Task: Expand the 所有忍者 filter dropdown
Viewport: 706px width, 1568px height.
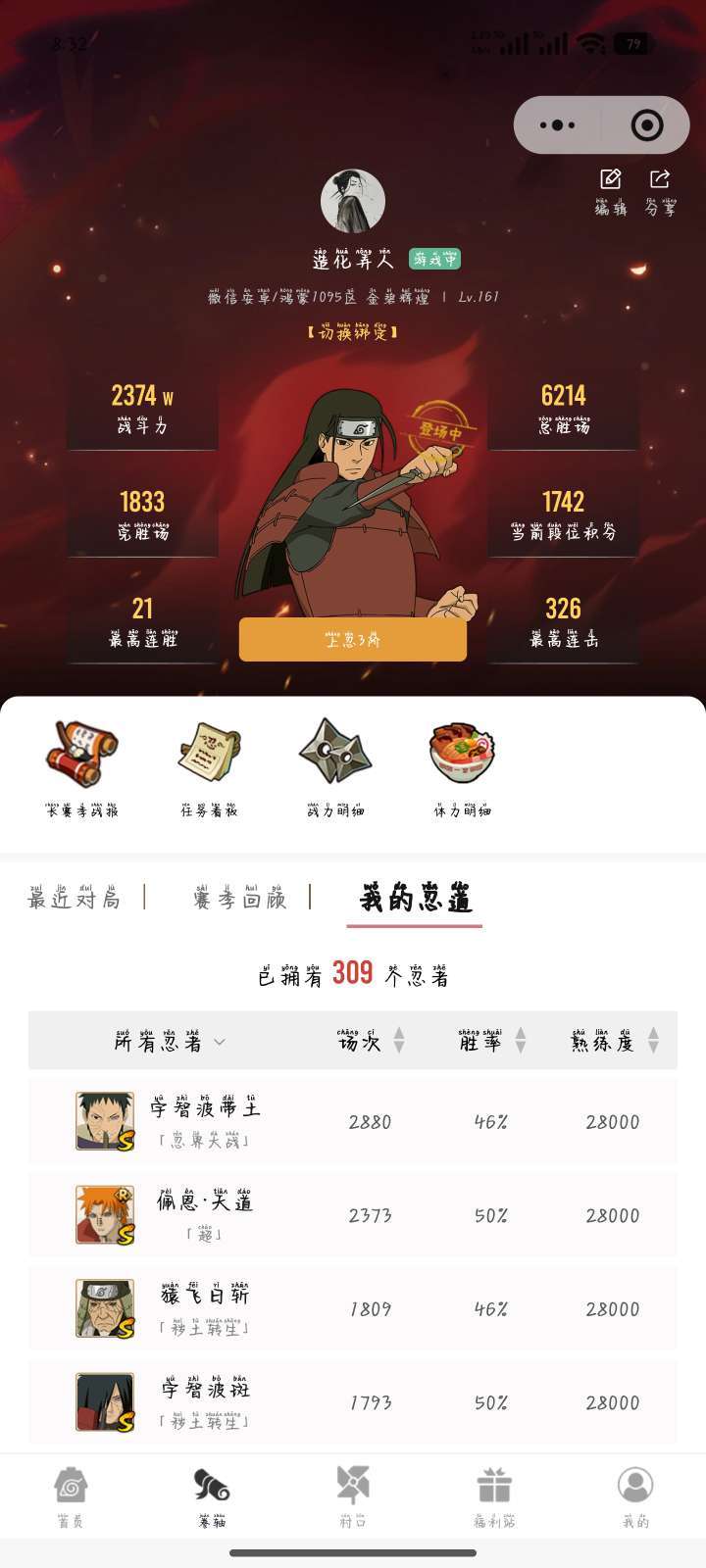Action: 170,1042
